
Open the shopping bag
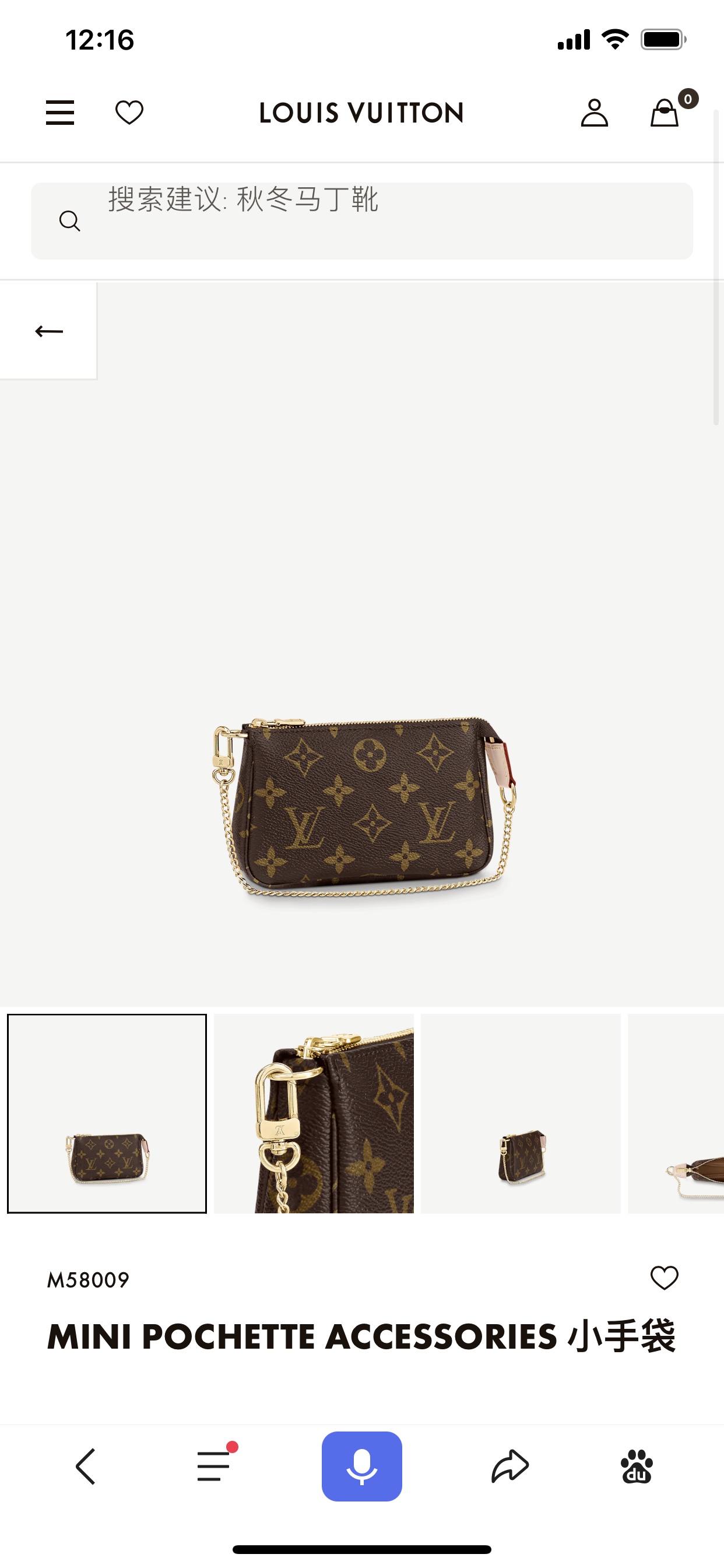click(x=665, y=113)
